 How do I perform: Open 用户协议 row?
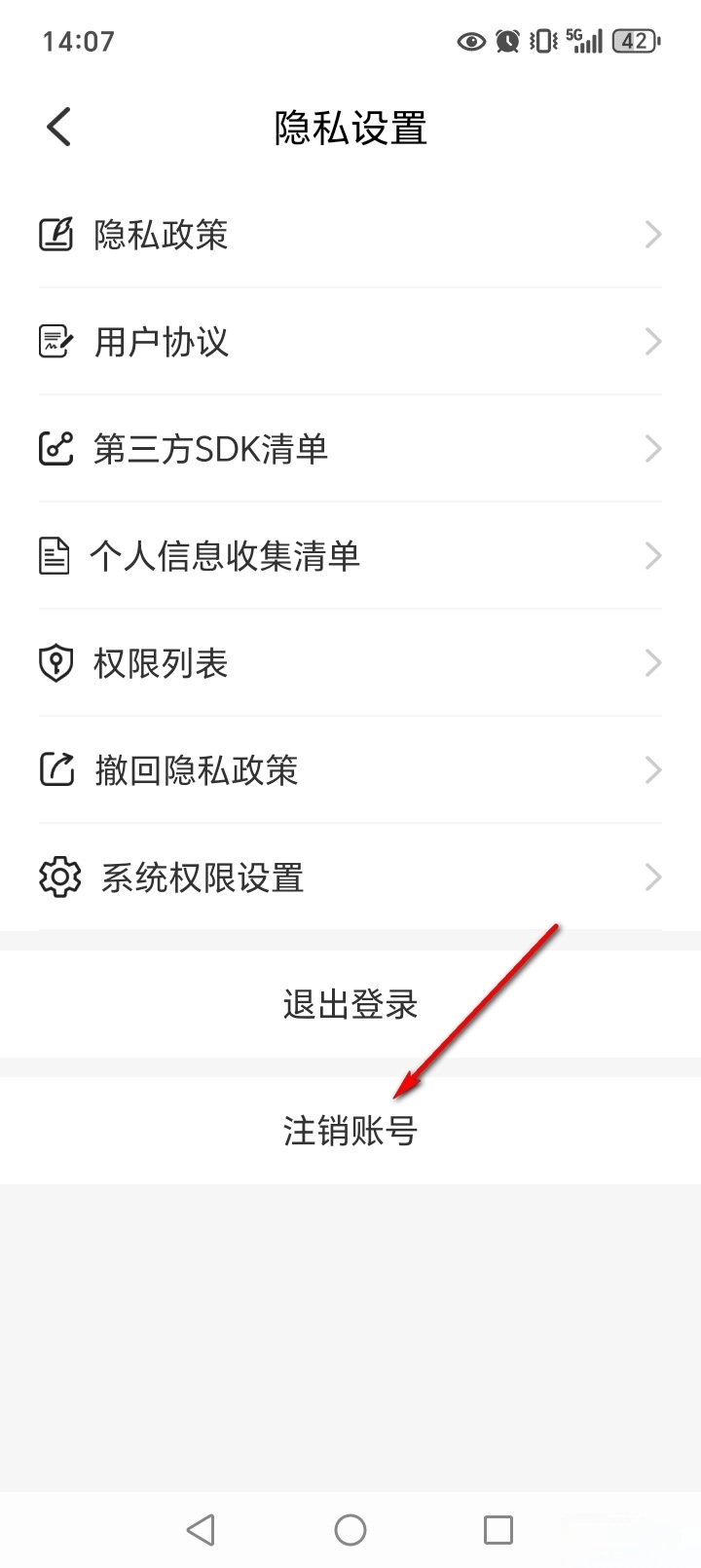point(350,342)
